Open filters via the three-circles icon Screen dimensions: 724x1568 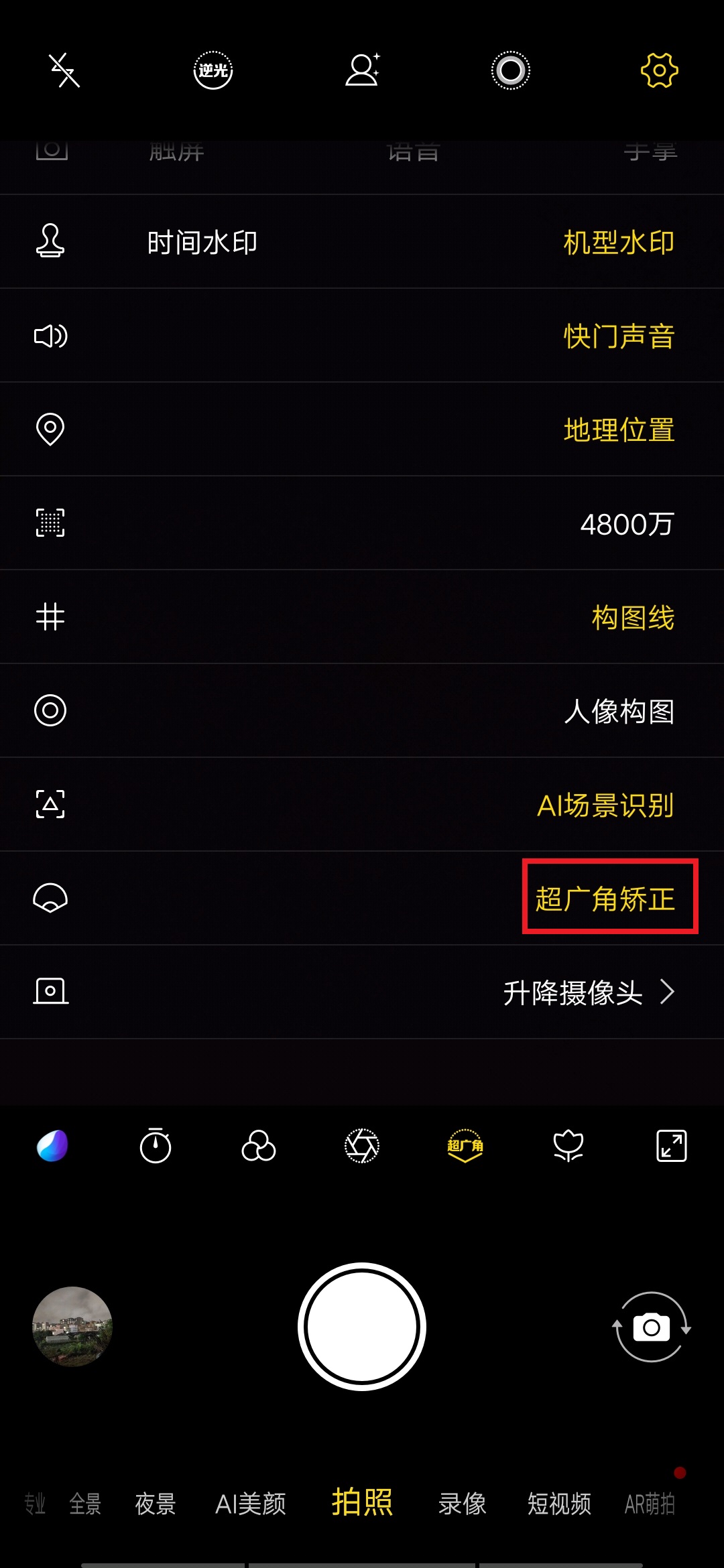click(259, 1146)
